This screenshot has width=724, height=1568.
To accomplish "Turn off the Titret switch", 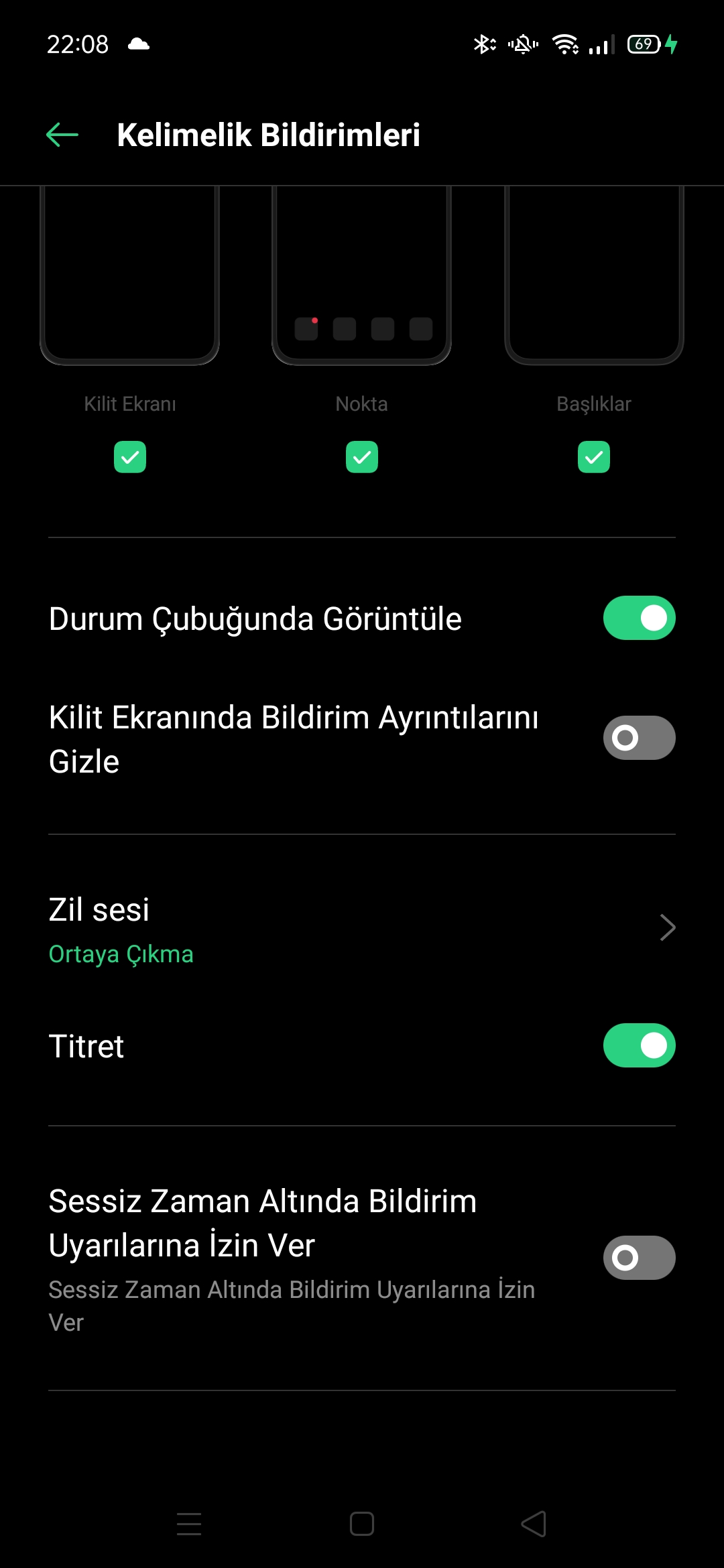I will [639, 1045].
